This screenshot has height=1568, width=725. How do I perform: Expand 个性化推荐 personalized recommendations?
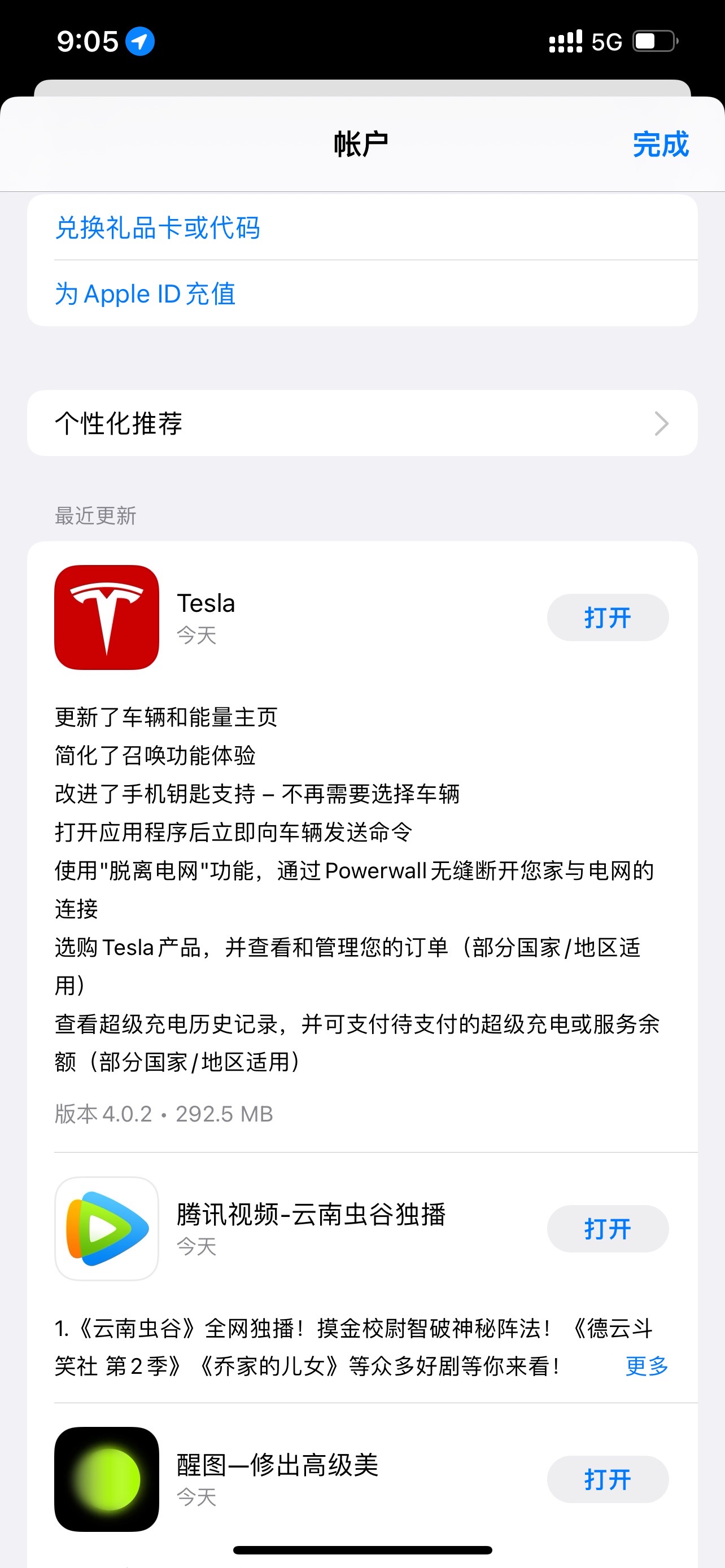tap(362, 423)
